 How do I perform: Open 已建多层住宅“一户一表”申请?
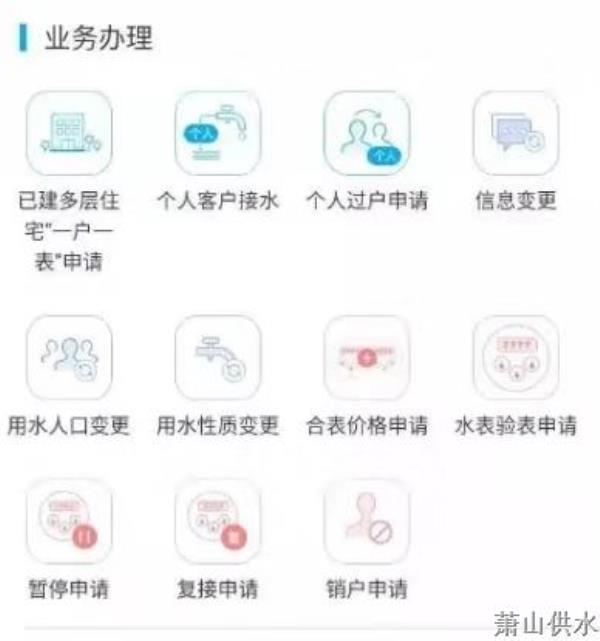coord(69,134)
